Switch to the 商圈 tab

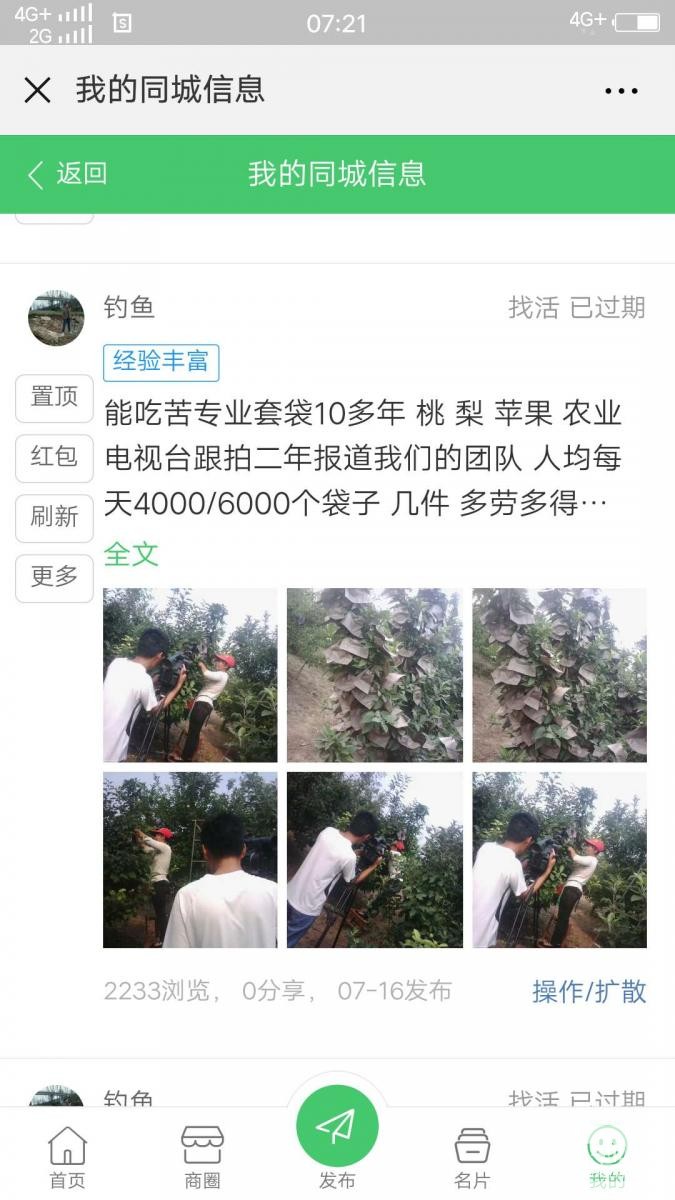[202, 1157]
